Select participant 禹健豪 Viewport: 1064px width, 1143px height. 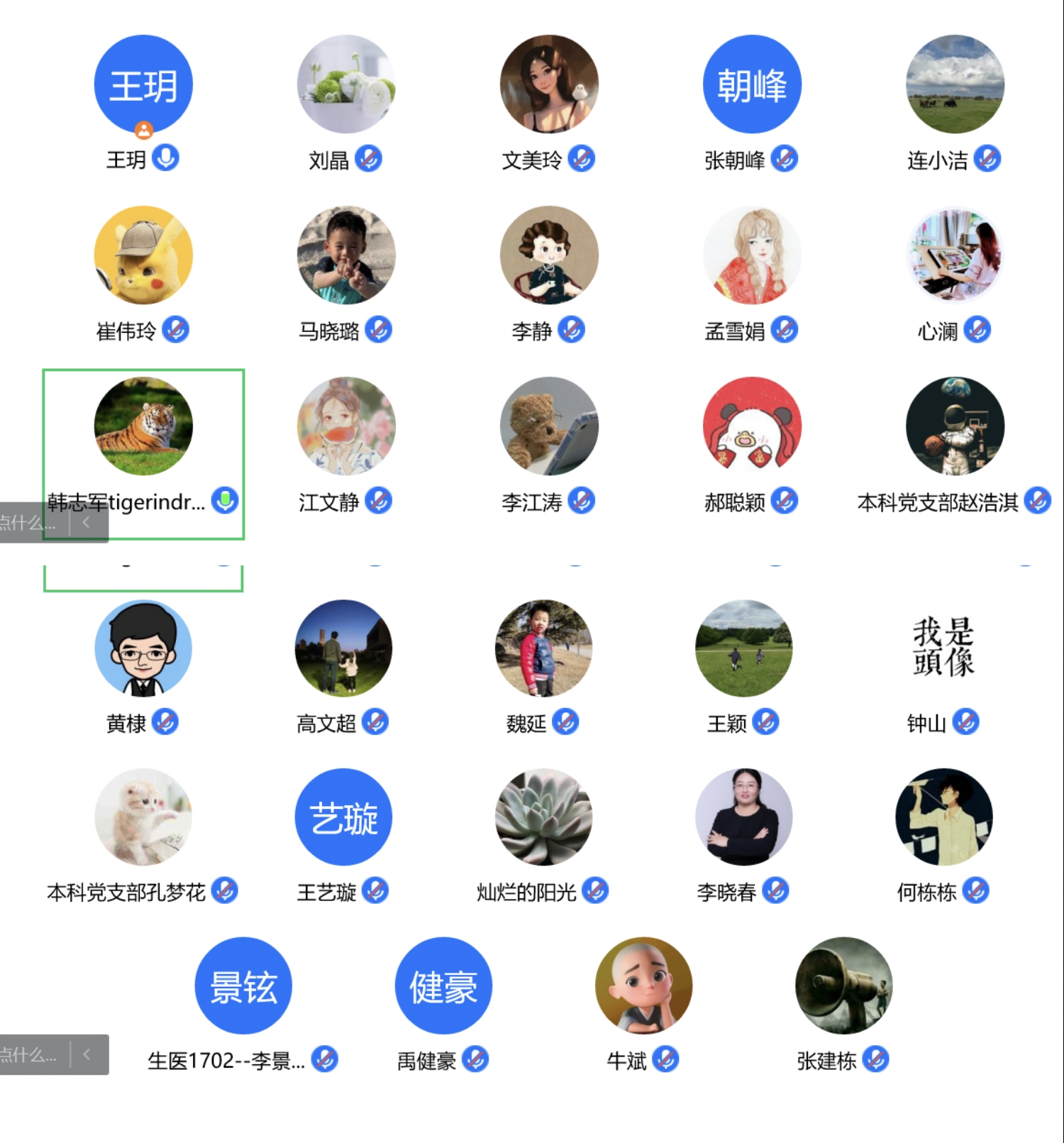pyautogui.click(x=443, y=986)
